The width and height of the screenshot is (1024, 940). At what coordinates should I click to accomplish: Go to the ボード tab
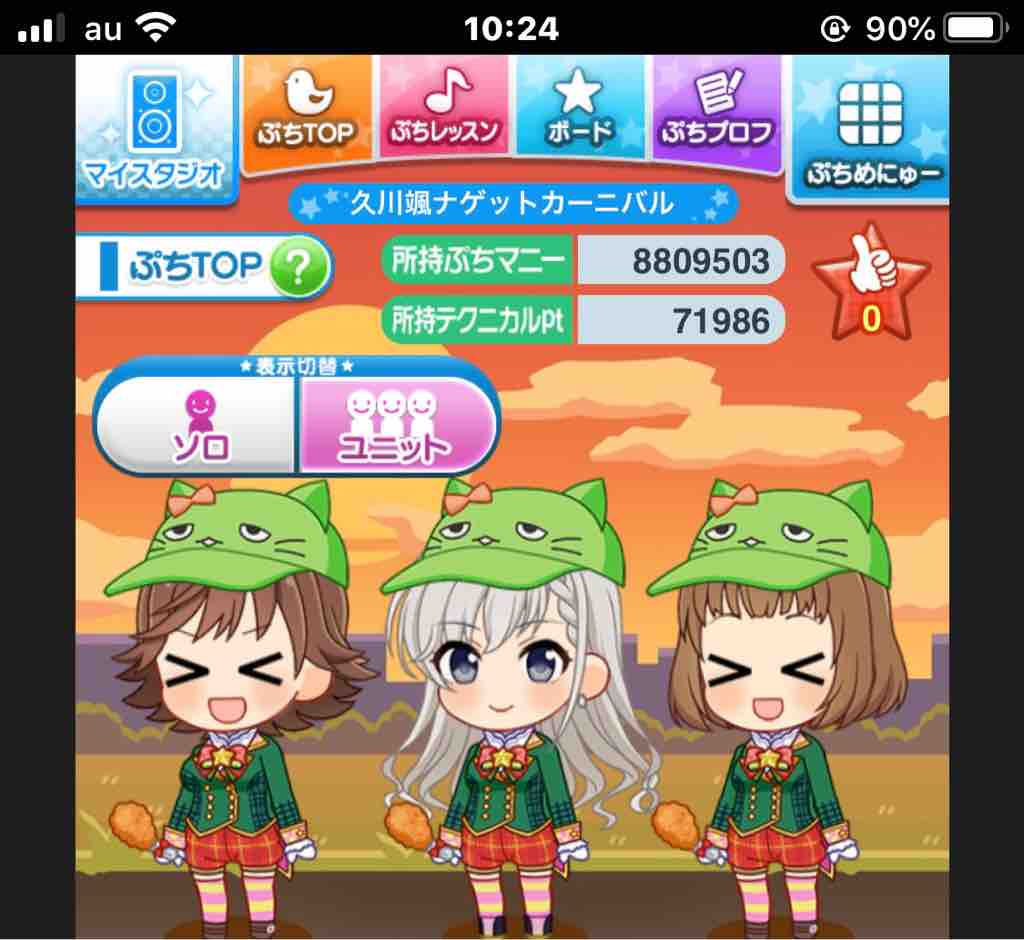tap(579, 108)
